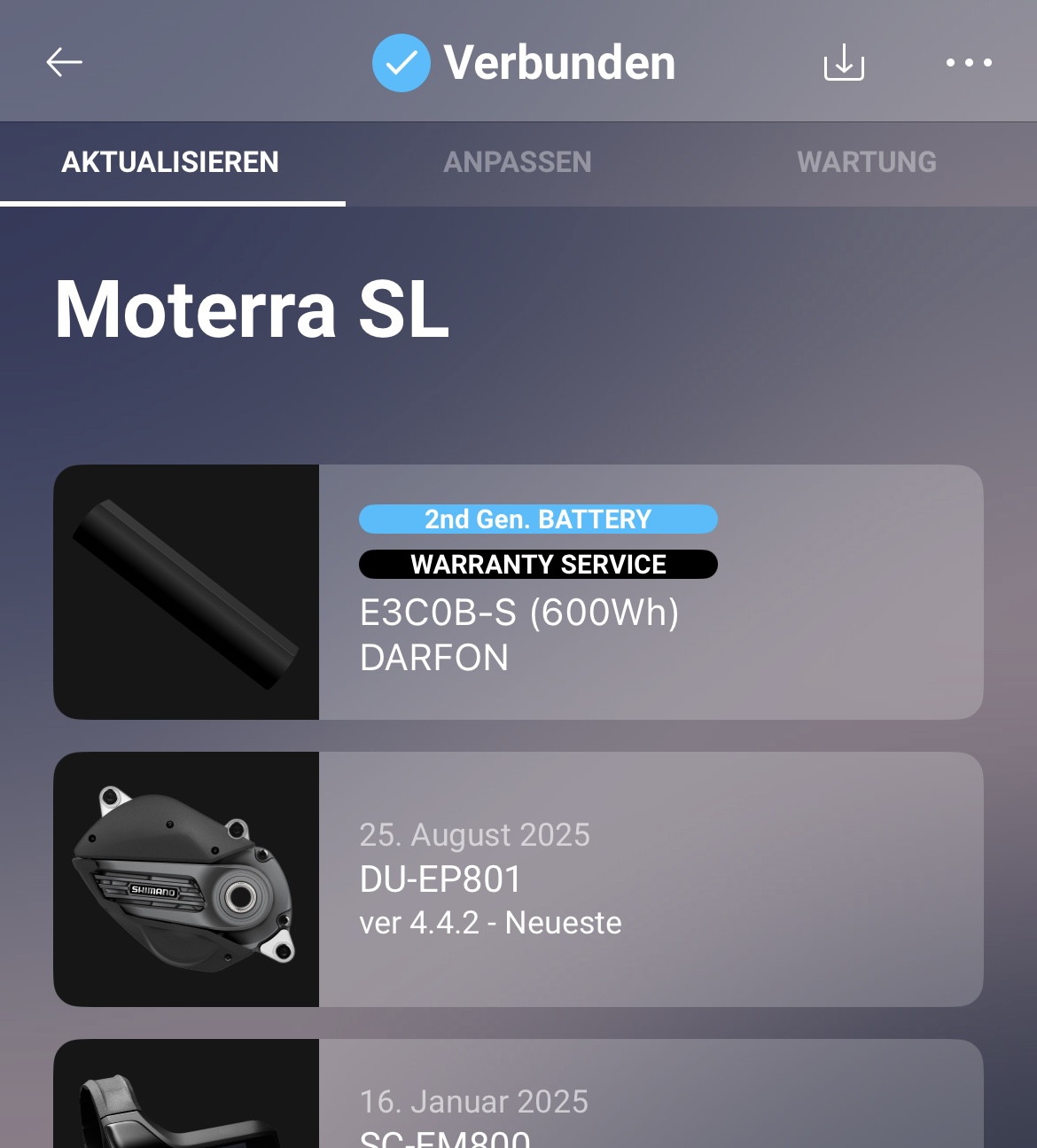The height and width of the screenshot is (1148, 1037).
Task: Open the SC-EM800 display card
Action: 518,1108
